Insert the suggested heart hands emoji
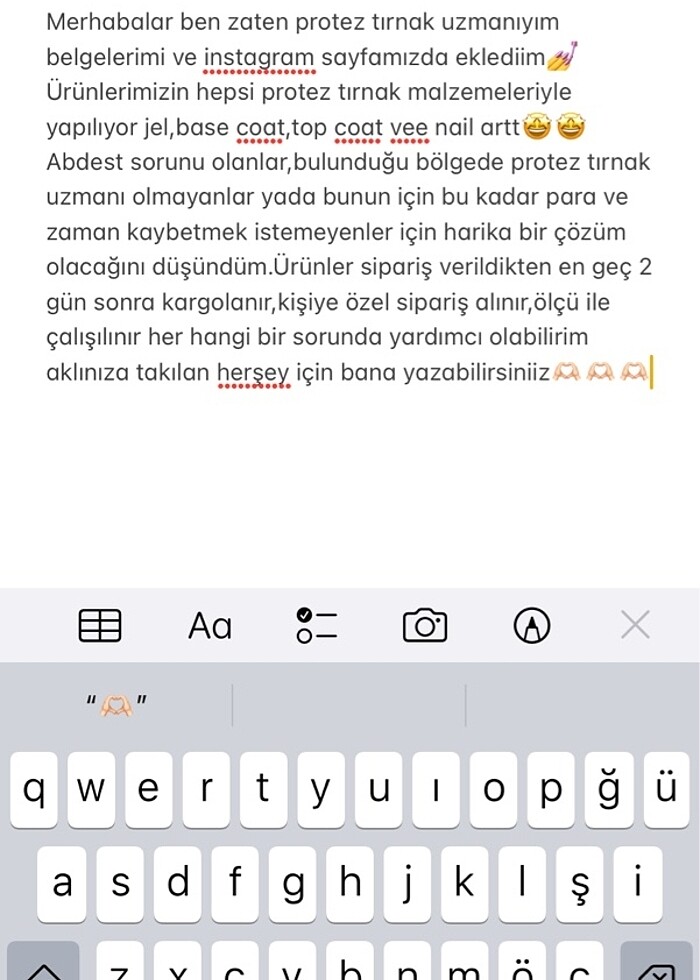The width and height of the screenshot is (700, 980). tap(117, 705)
